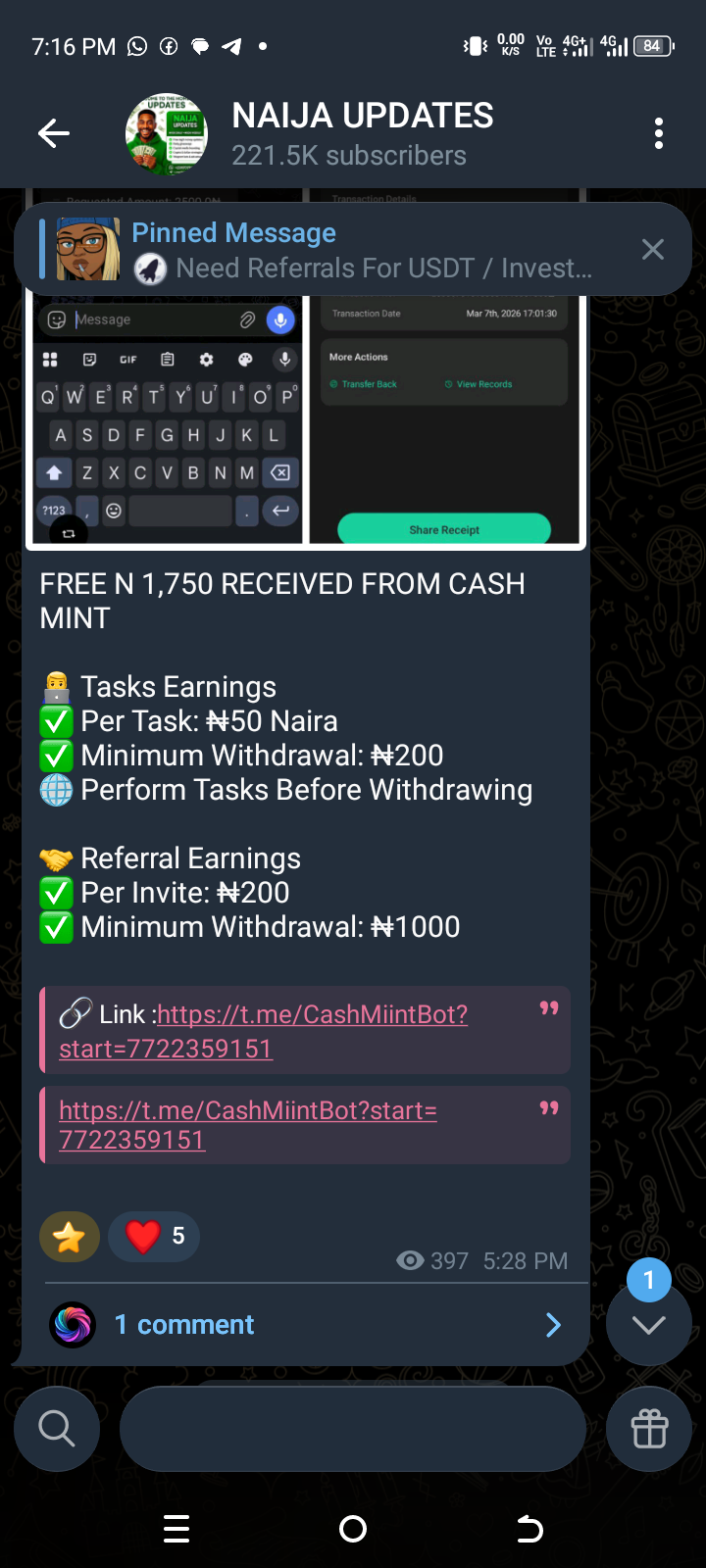Open the 1 comment thread
Screen dimensions: 706x1568
coord(304,1325)
